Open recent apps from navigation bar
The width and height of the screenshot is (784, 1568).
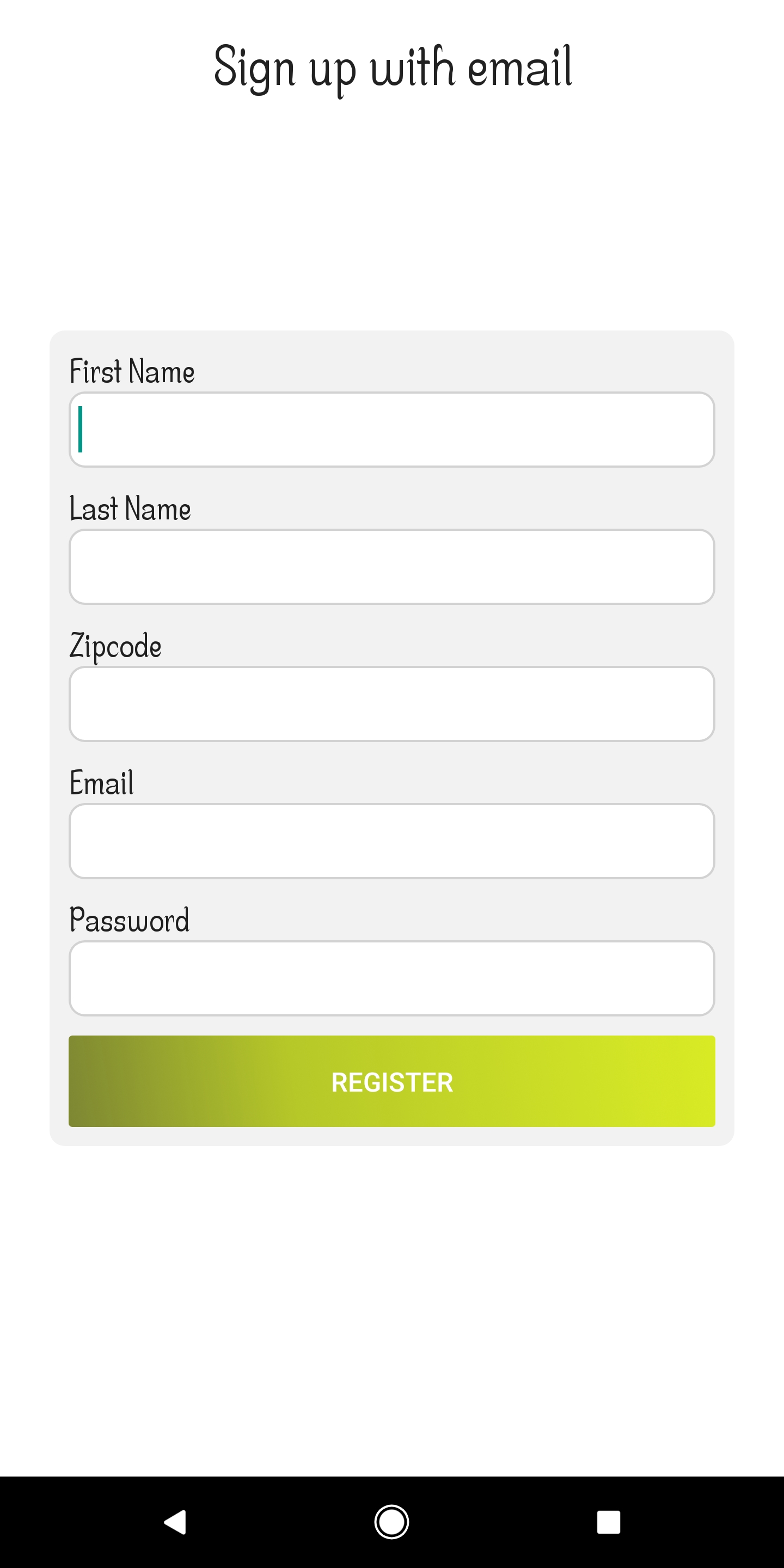point(609,1522)
